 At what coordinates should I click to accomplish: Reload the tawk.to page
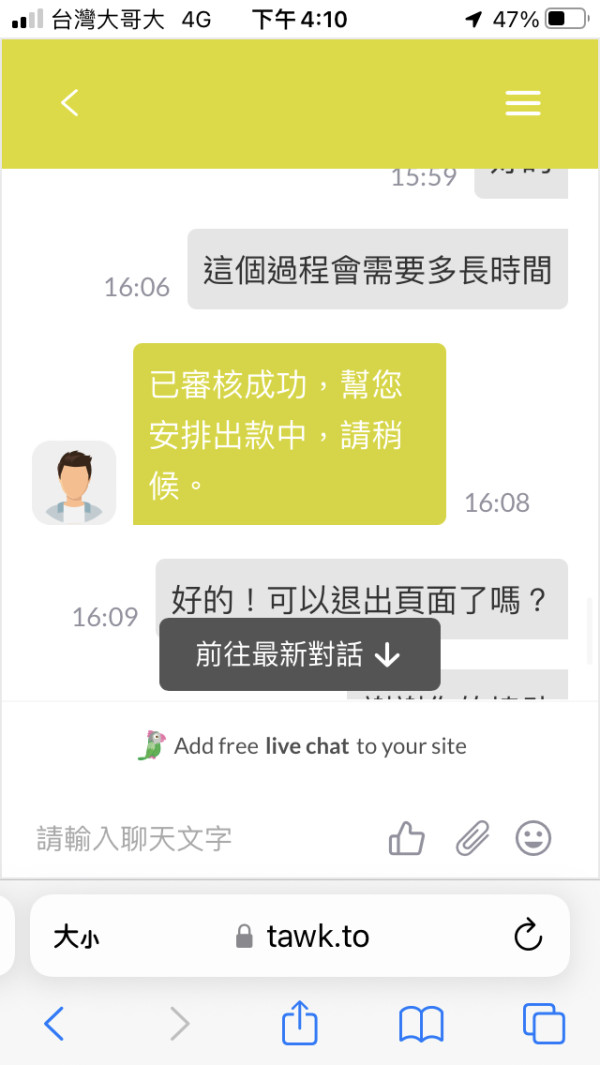527,937
